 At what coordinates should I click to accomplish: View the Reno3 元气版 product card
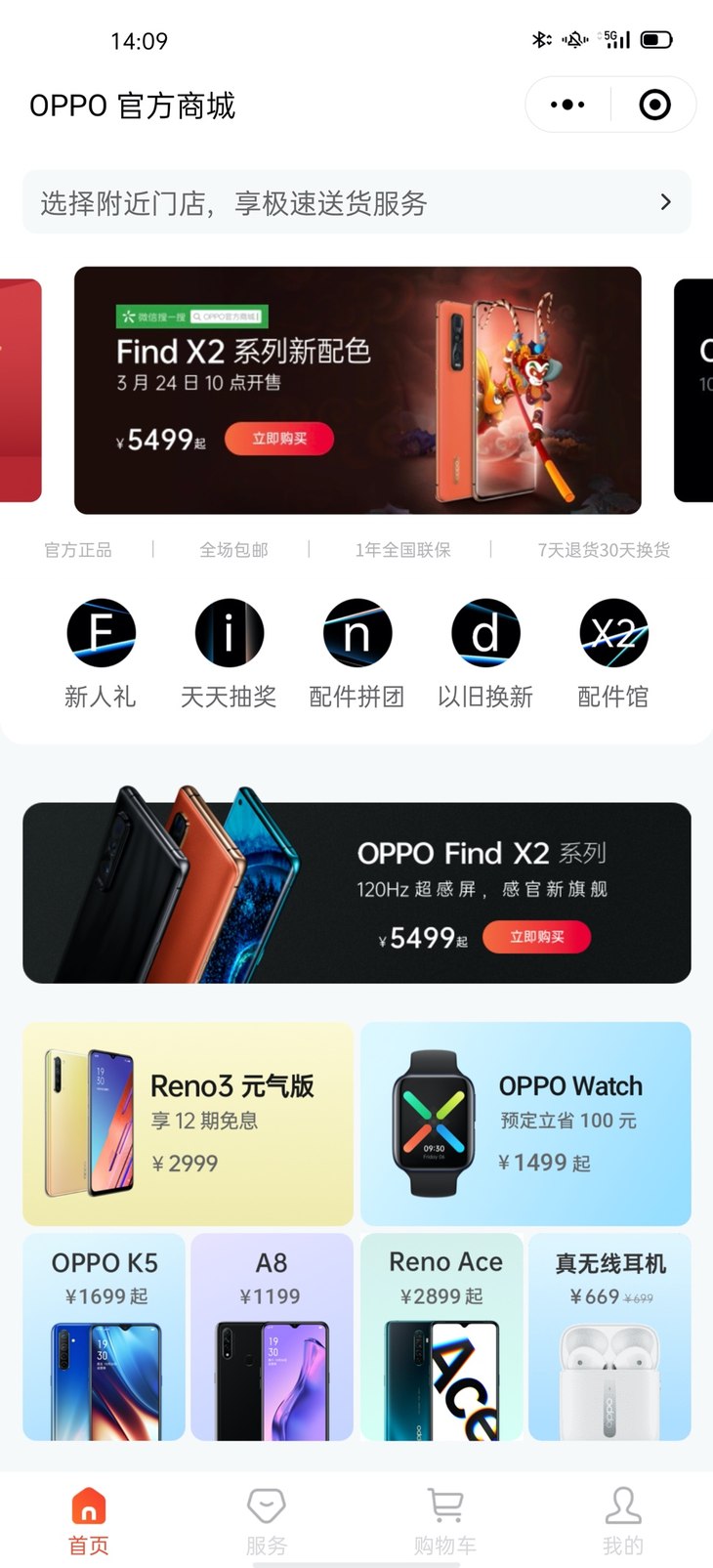pyautogui.click(x=188, y=1123)
